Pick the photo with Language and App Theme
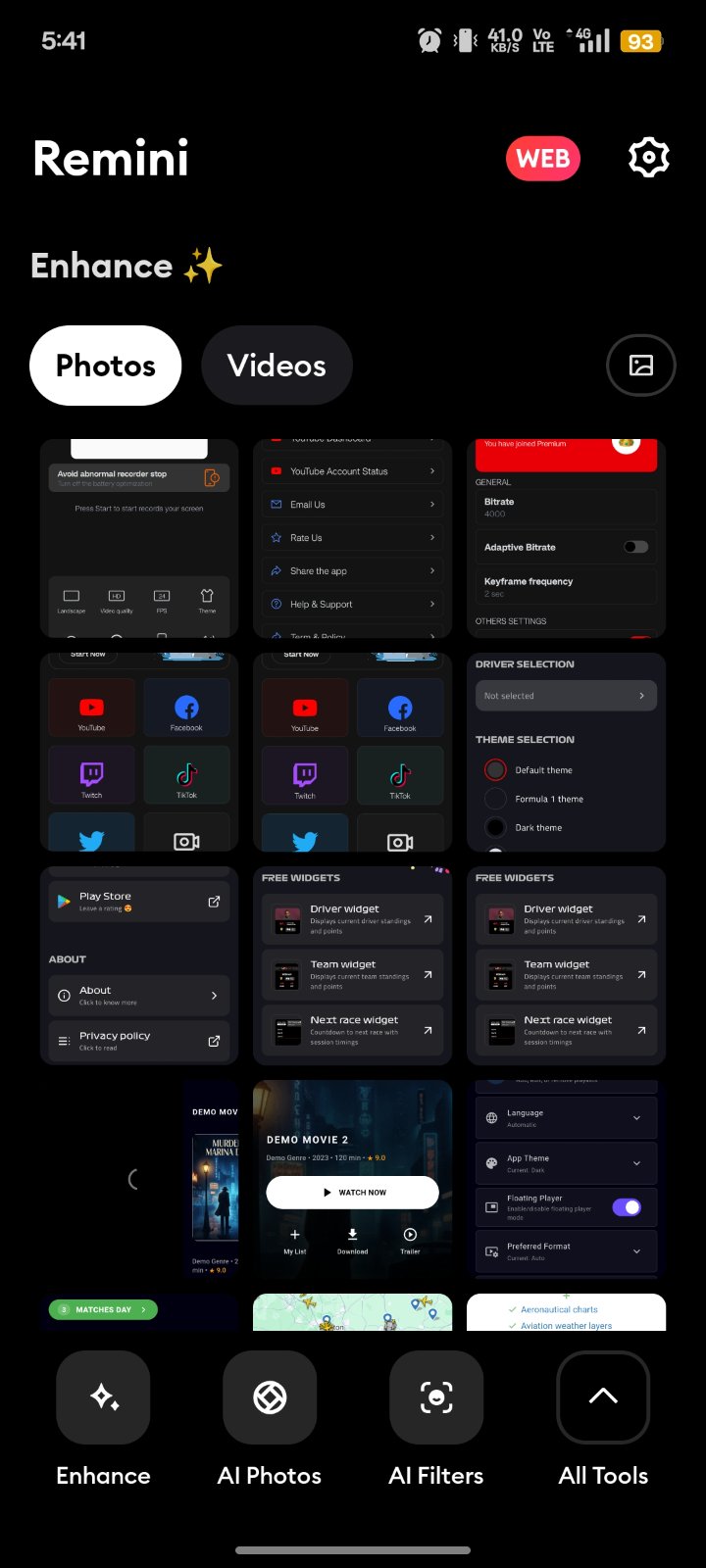The width and height of the screenshot is (706, 1568). click(x=567, y=1178)
